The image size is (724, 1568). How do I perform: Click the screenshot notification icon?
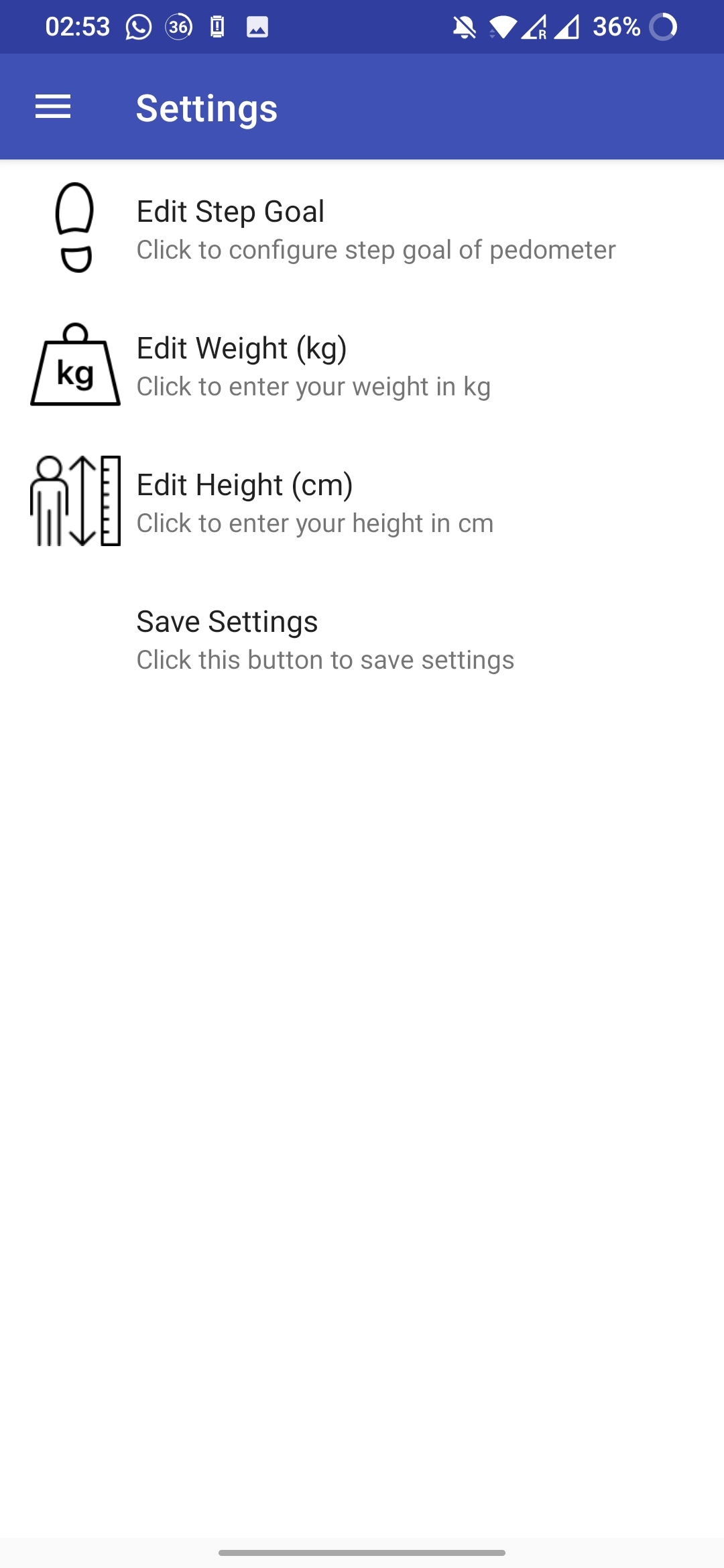click(257, 27)
